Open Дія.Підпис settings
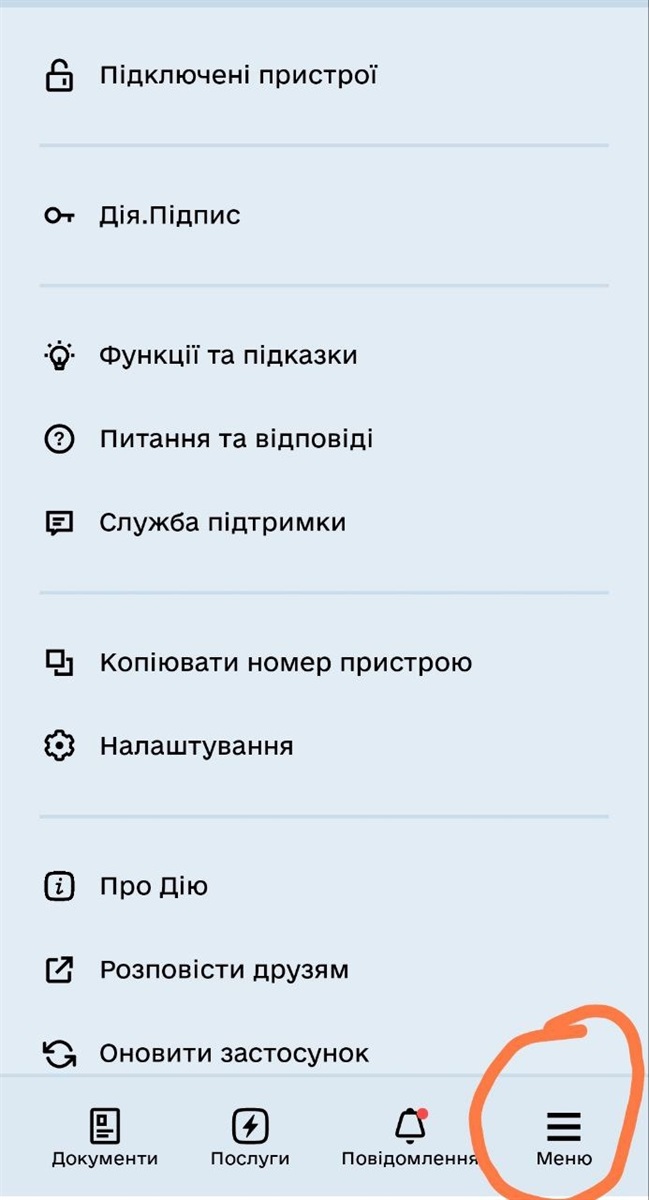This screenshot has width=649, height=1200. pos(170,215)
